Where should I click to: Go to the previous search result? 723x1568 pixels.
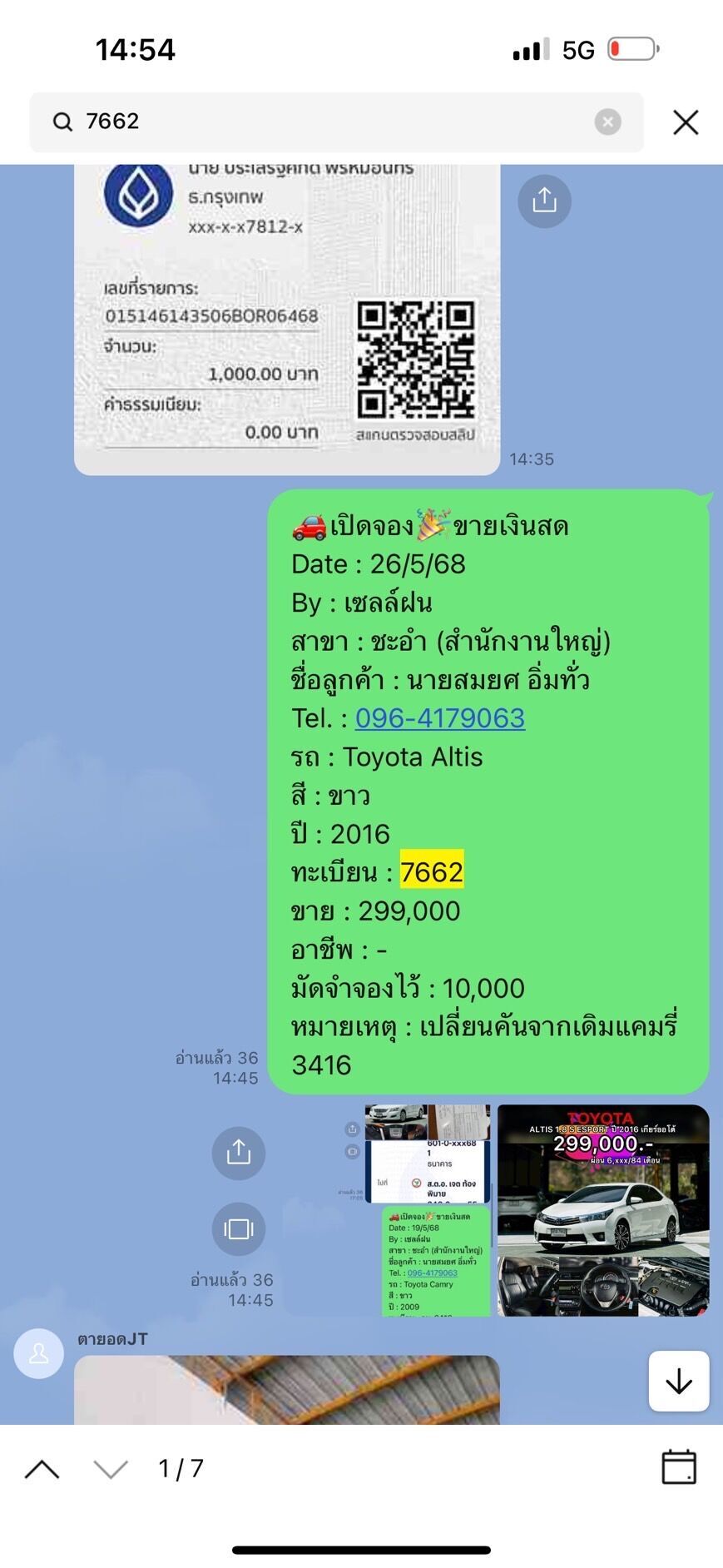(x=42, y=1469)
